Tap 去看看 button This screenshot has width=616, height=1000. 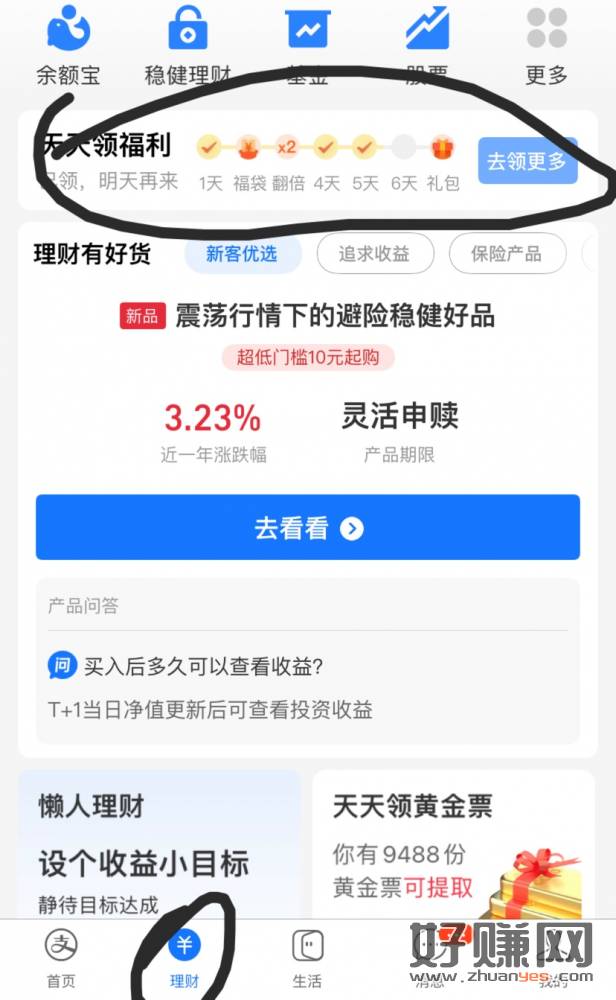click(x=308, y=528)
